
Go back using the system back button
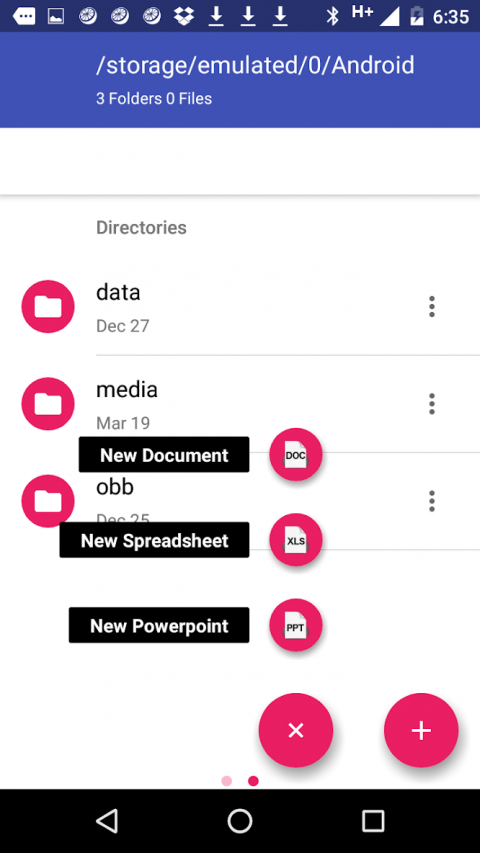point(107,820)
